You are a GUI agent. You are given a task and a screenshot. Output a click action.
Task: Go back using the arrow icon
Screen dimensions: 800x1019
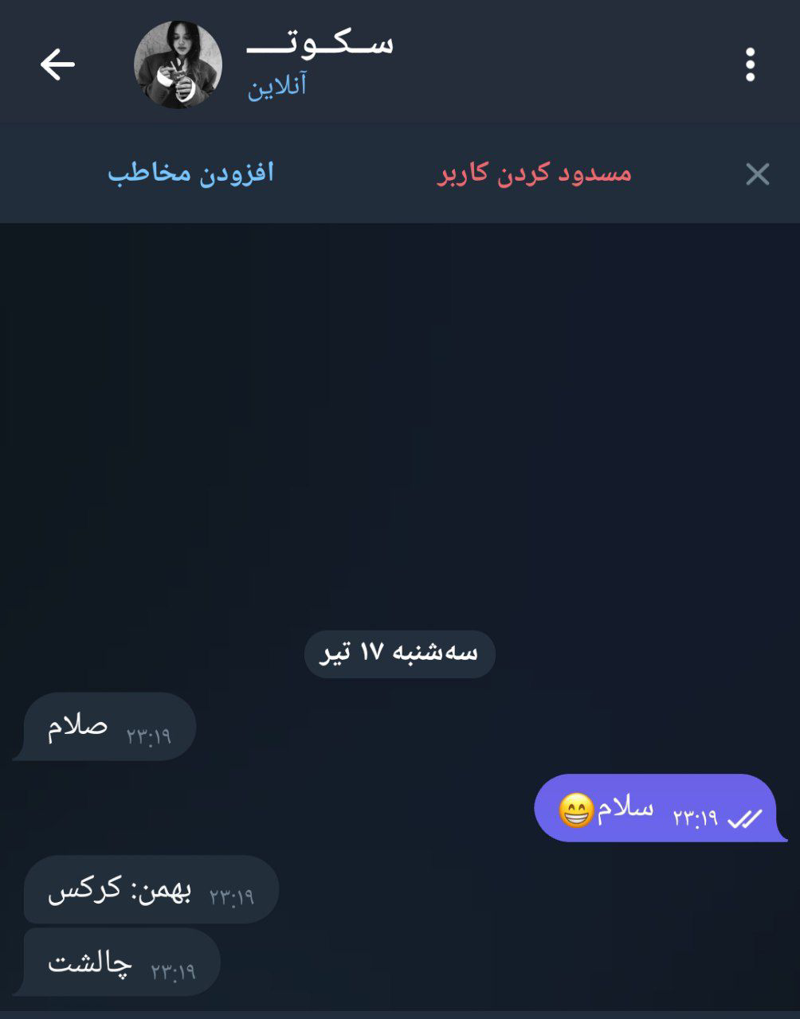click(x=57, y=65)
